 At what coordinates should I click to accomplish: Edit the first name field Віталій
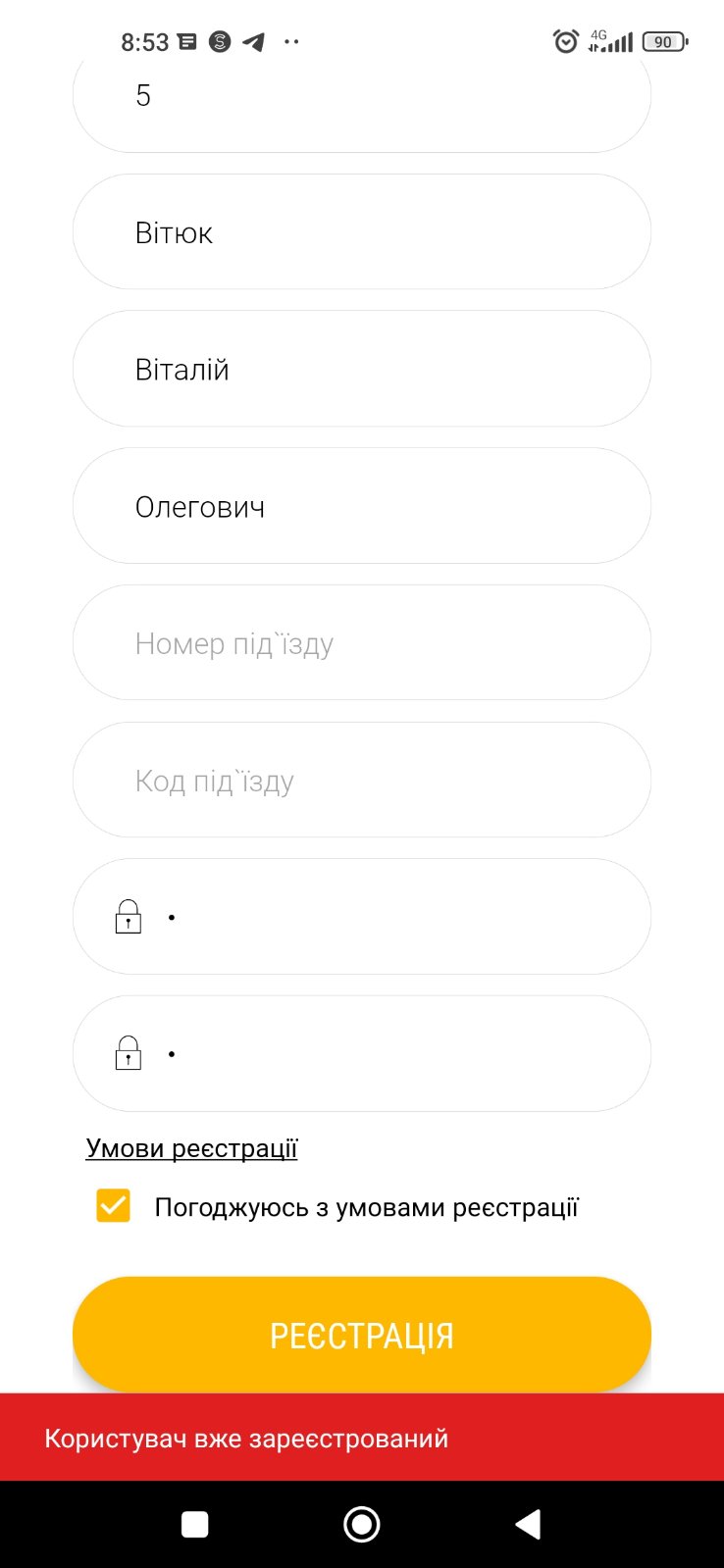click(x=361, y=370)
